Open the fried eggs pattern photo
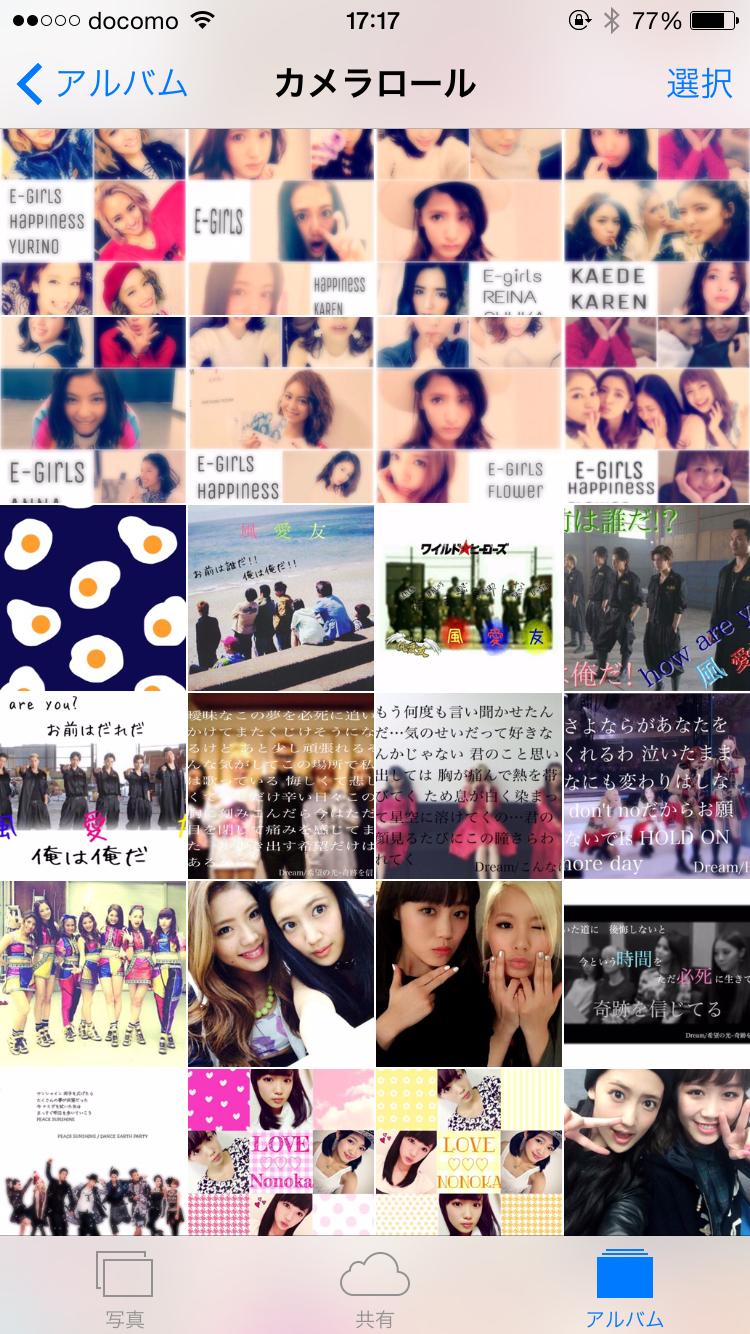Viewport: 750px width, 1334px height. click(93, 597)
